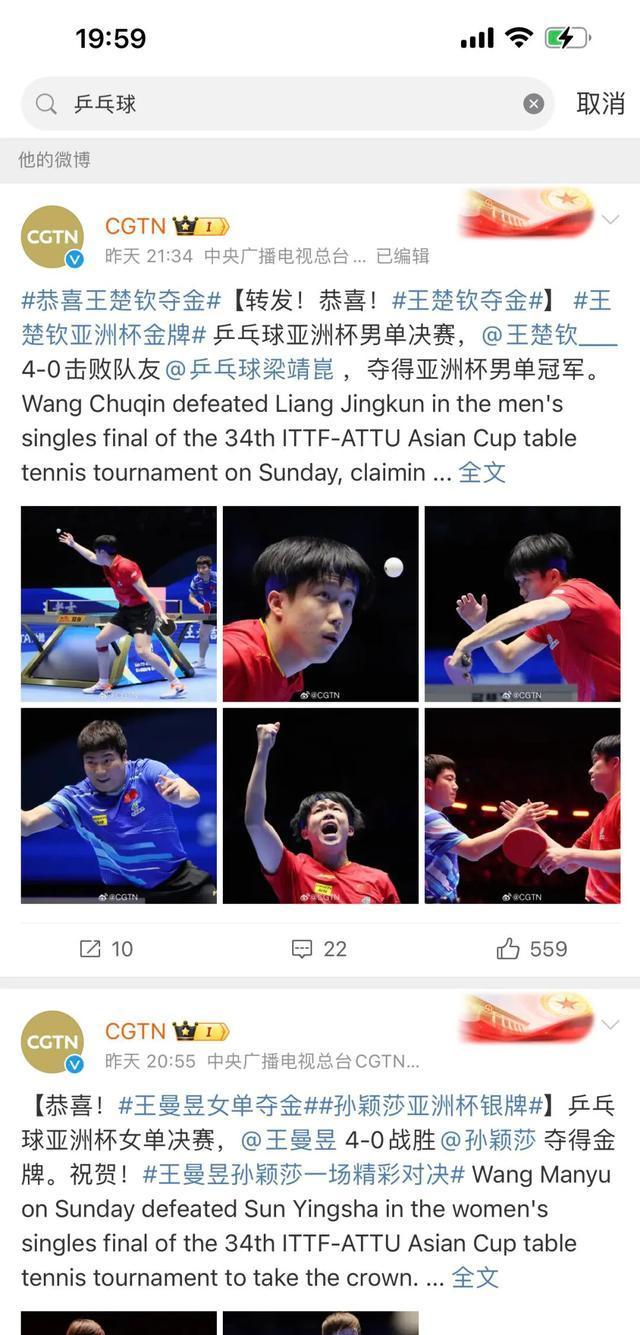Expand options chevron on the 21:34 post
Viewport: 640px width, 1335px height.
pyautogui.click(x=610, y=219)
